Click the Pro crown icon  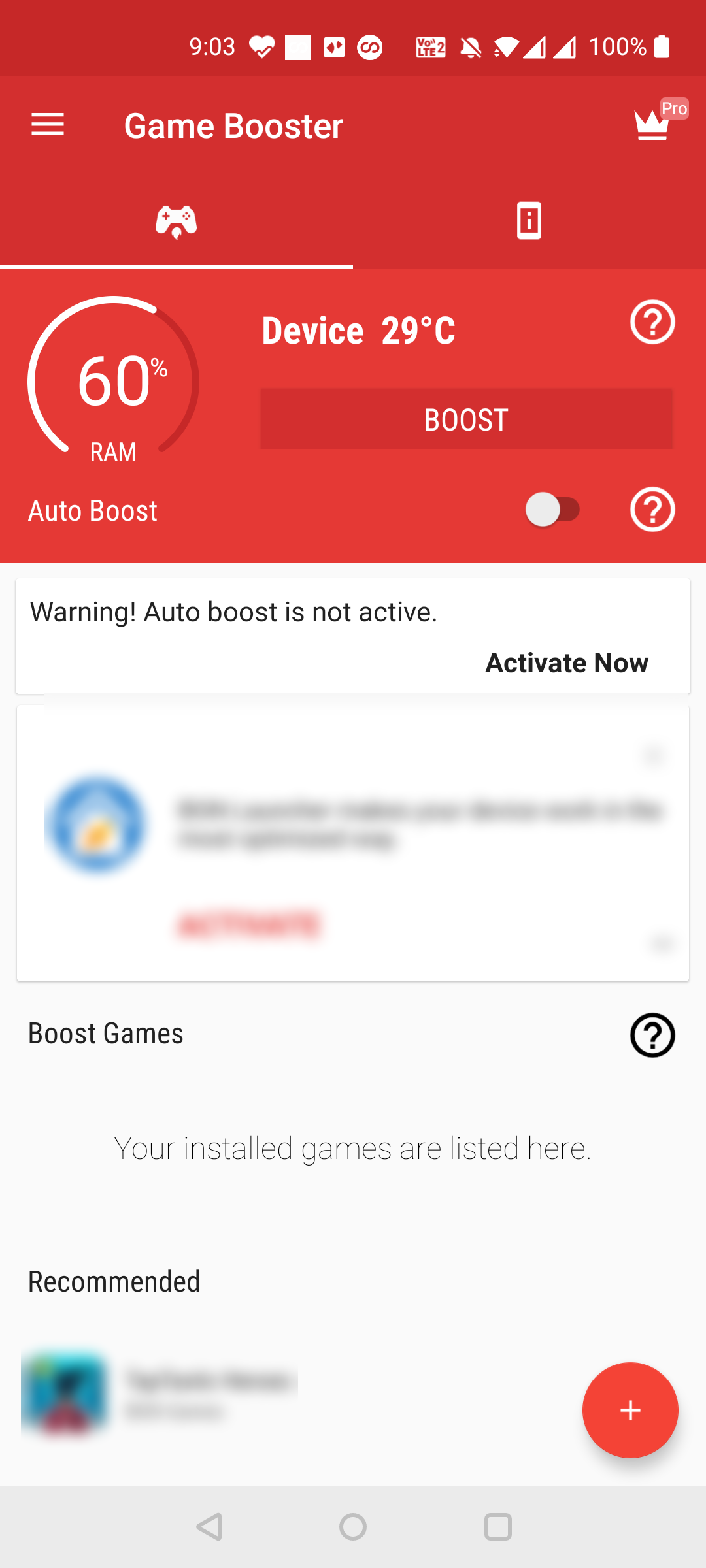(652, 124)
